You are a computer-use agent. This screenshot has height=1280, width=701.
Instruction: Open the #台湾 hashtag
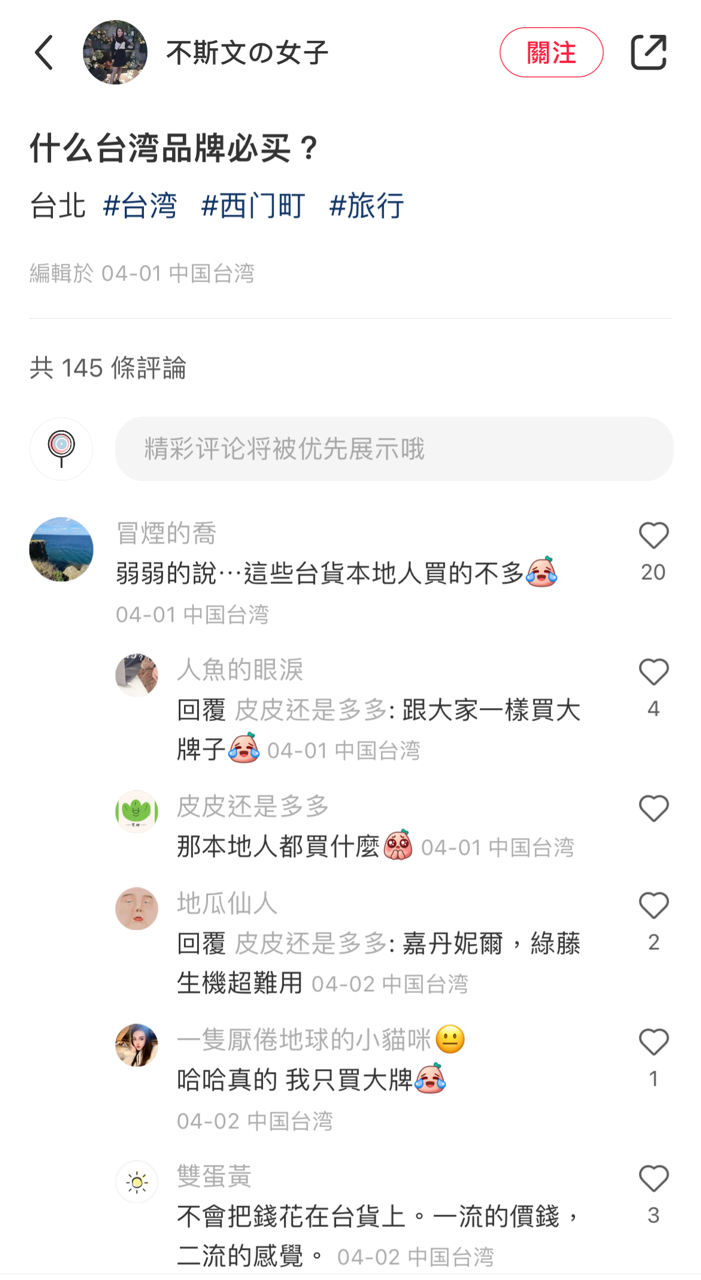[x=140, y=206]
